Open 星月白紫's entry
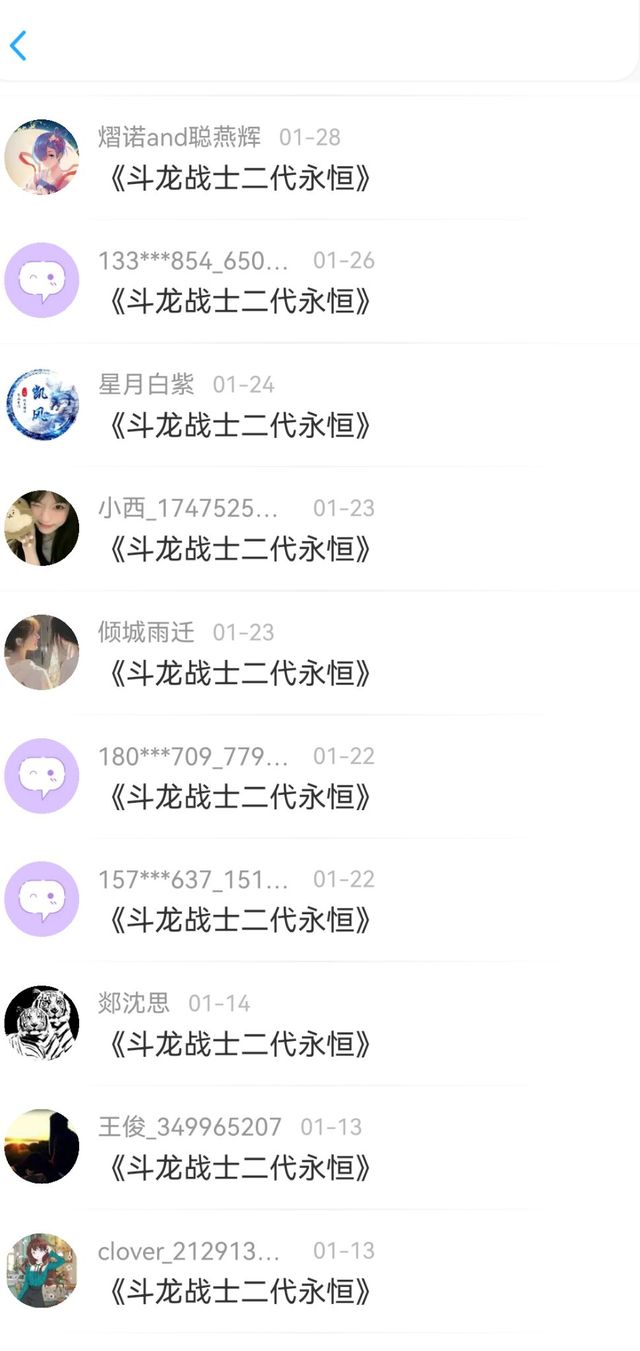 [x=320, y=406]
